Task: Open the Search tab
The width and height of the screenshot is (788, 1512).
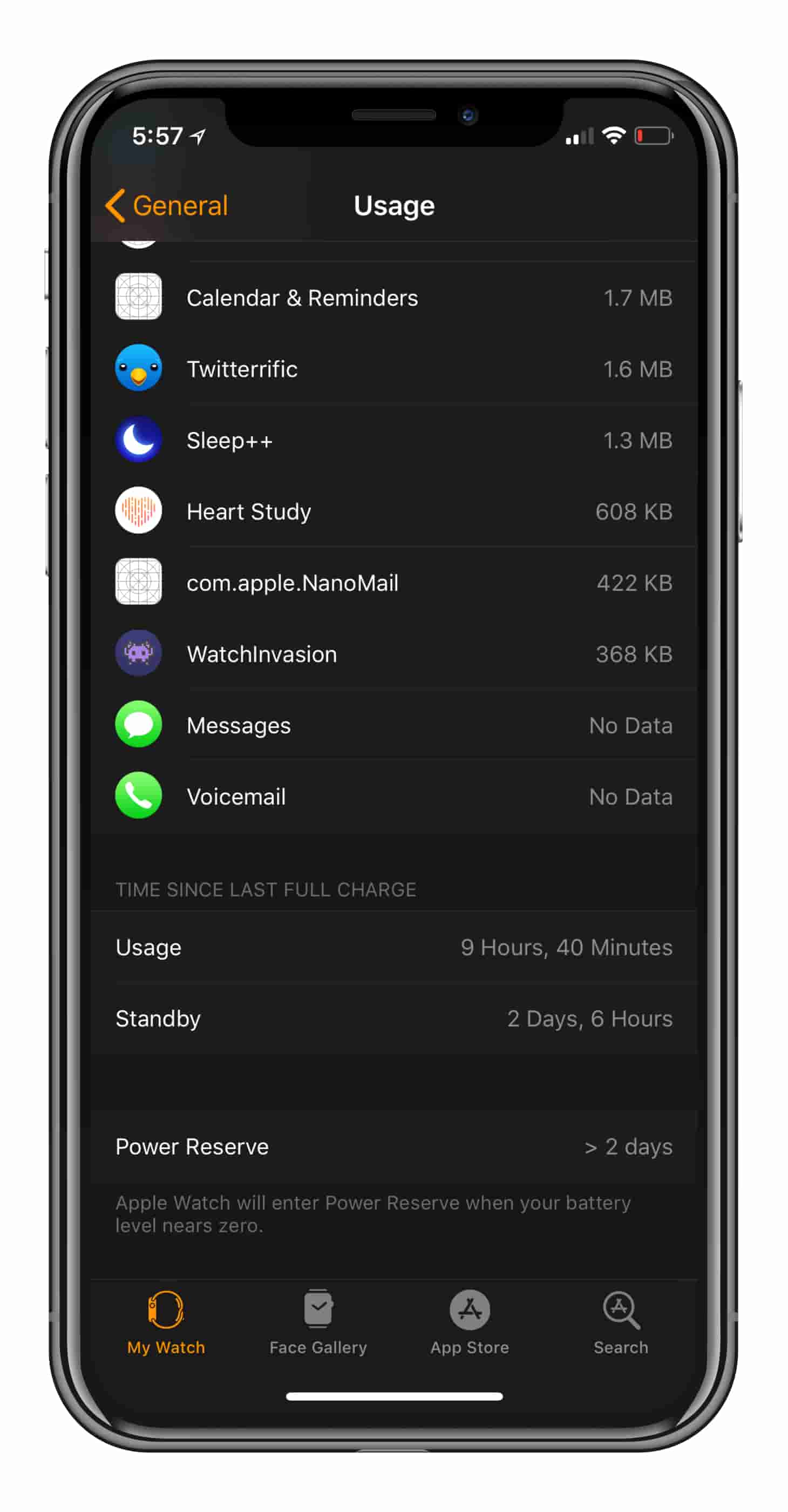Action: [621, 1321]
